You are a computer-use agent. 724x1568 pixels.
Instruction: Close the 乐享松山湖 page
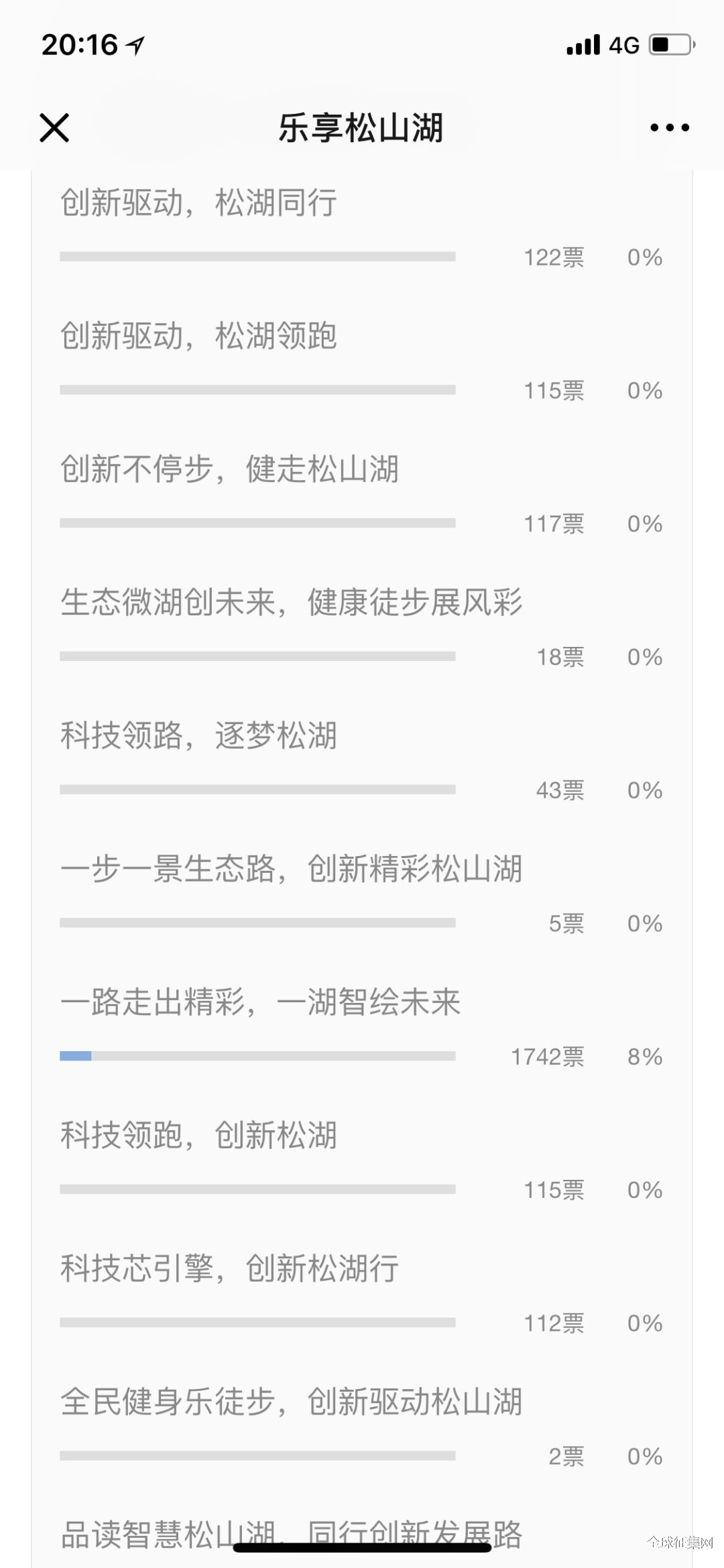[54, 127]
